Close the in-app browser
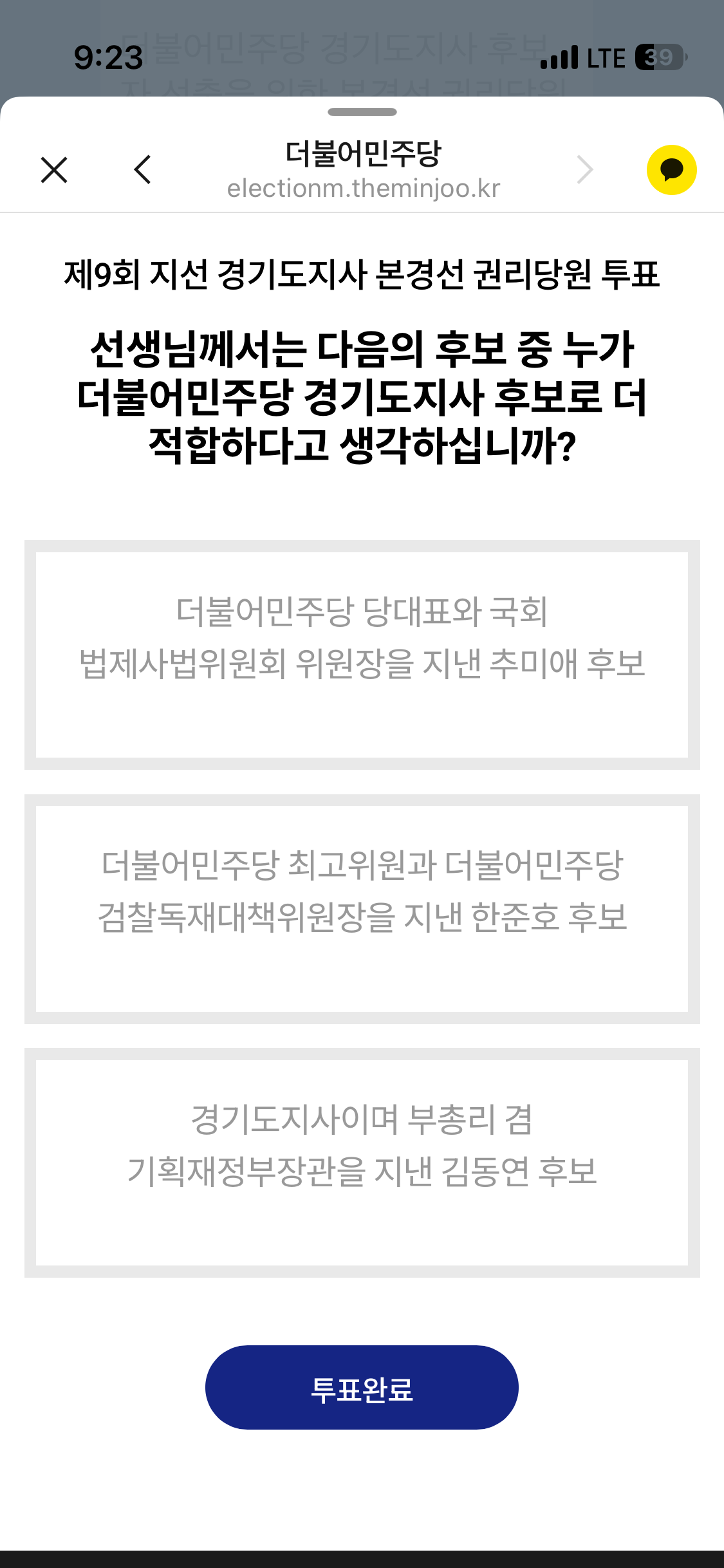 point(54,170)
